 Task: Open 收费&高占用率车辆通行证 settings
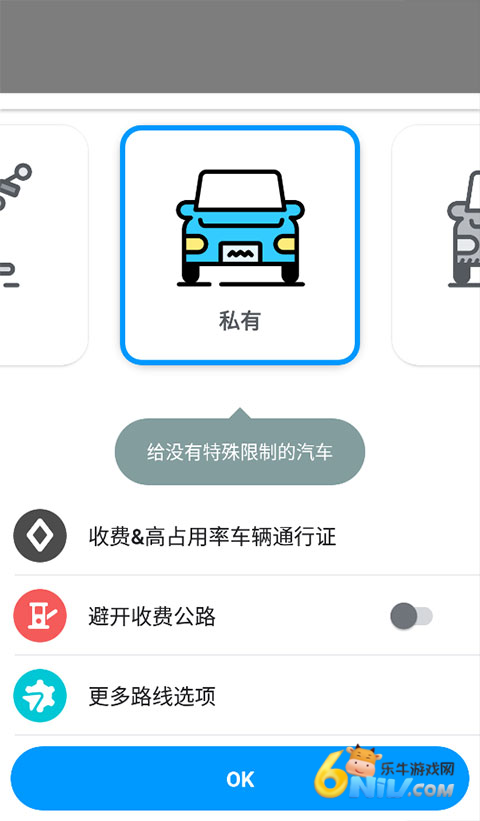[240, 536]
